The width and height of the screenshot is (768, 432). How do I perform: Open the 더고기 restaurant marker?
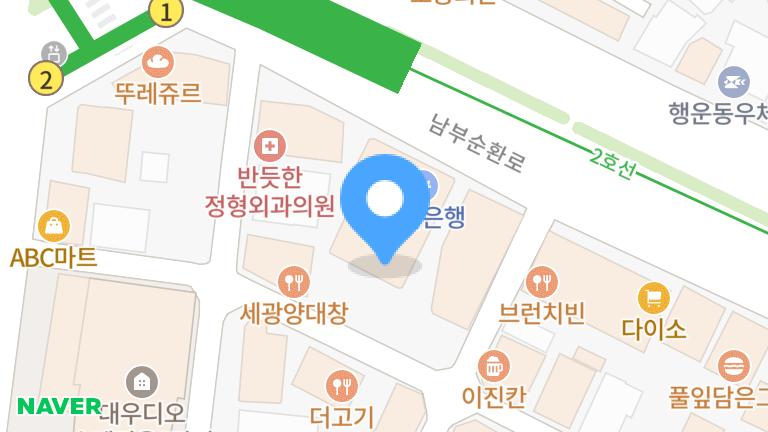pyautogui.click(x=342, y=385)
